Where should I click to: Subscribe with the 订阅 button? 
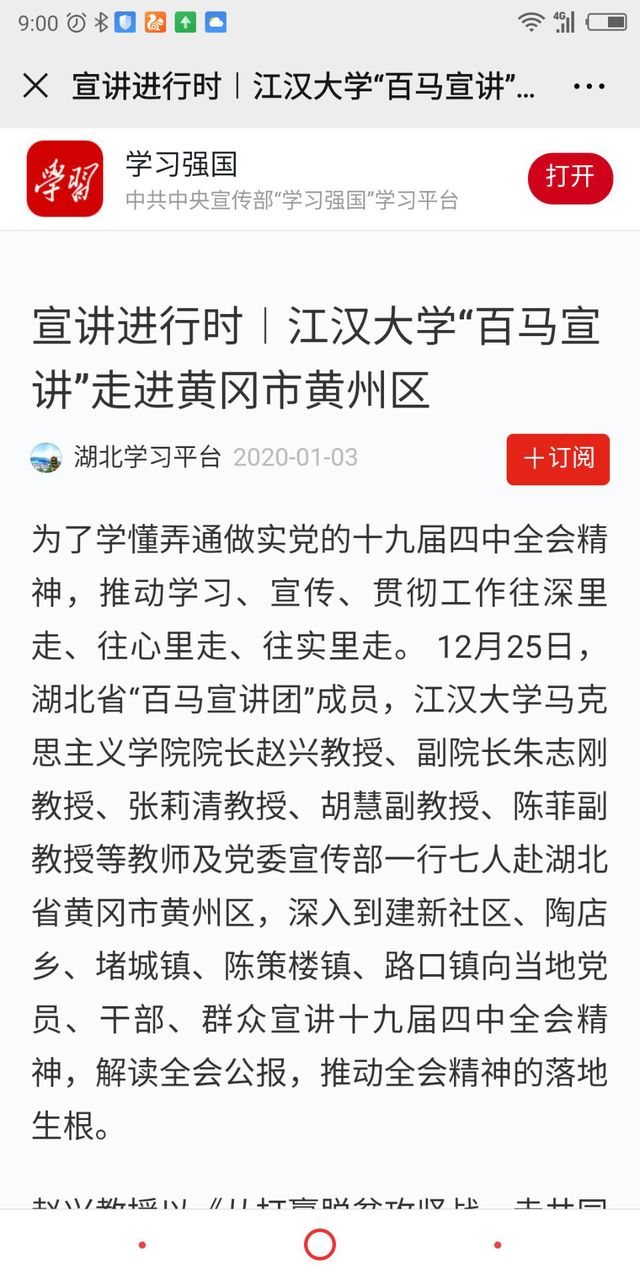point(558,459)
